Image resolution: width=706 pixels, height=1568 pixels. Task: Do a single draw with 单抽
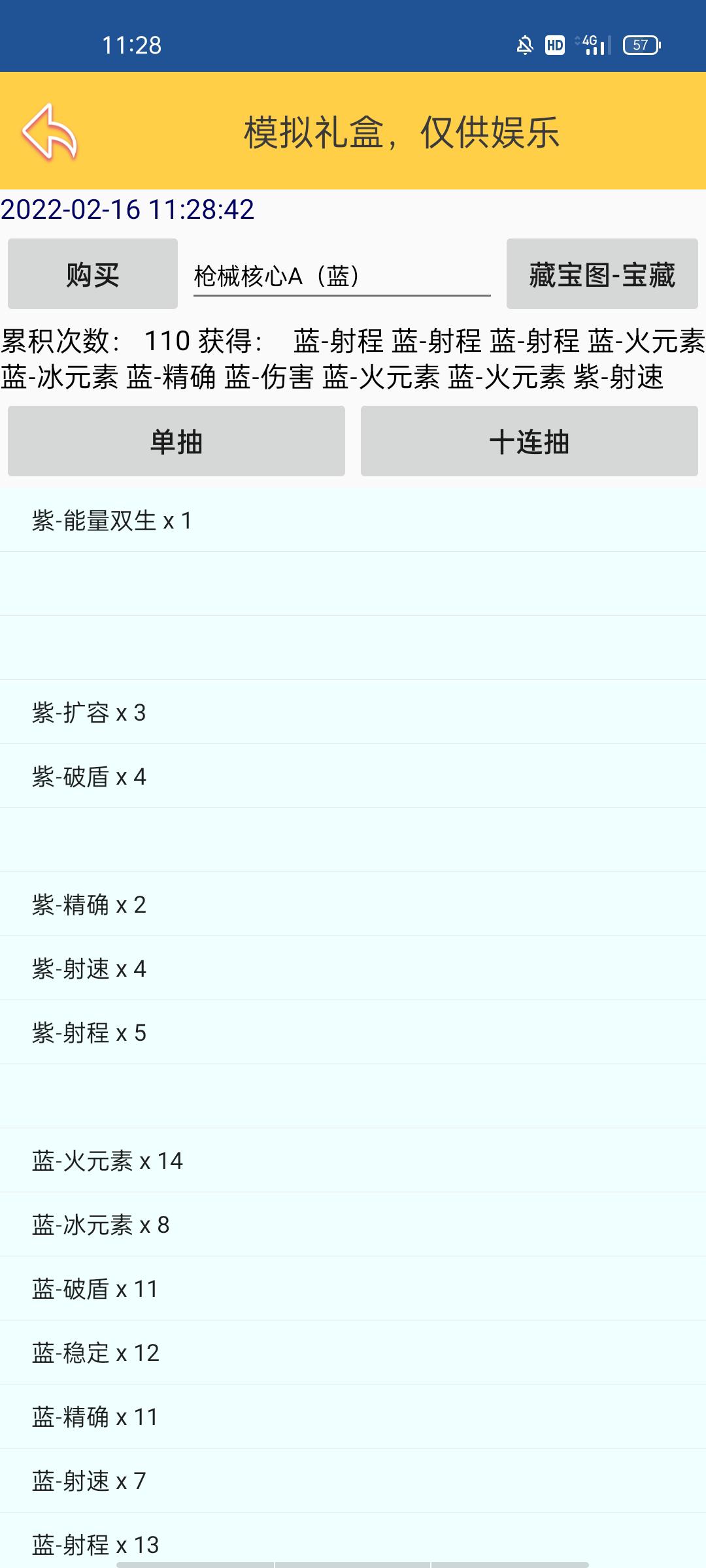[176, 441]
